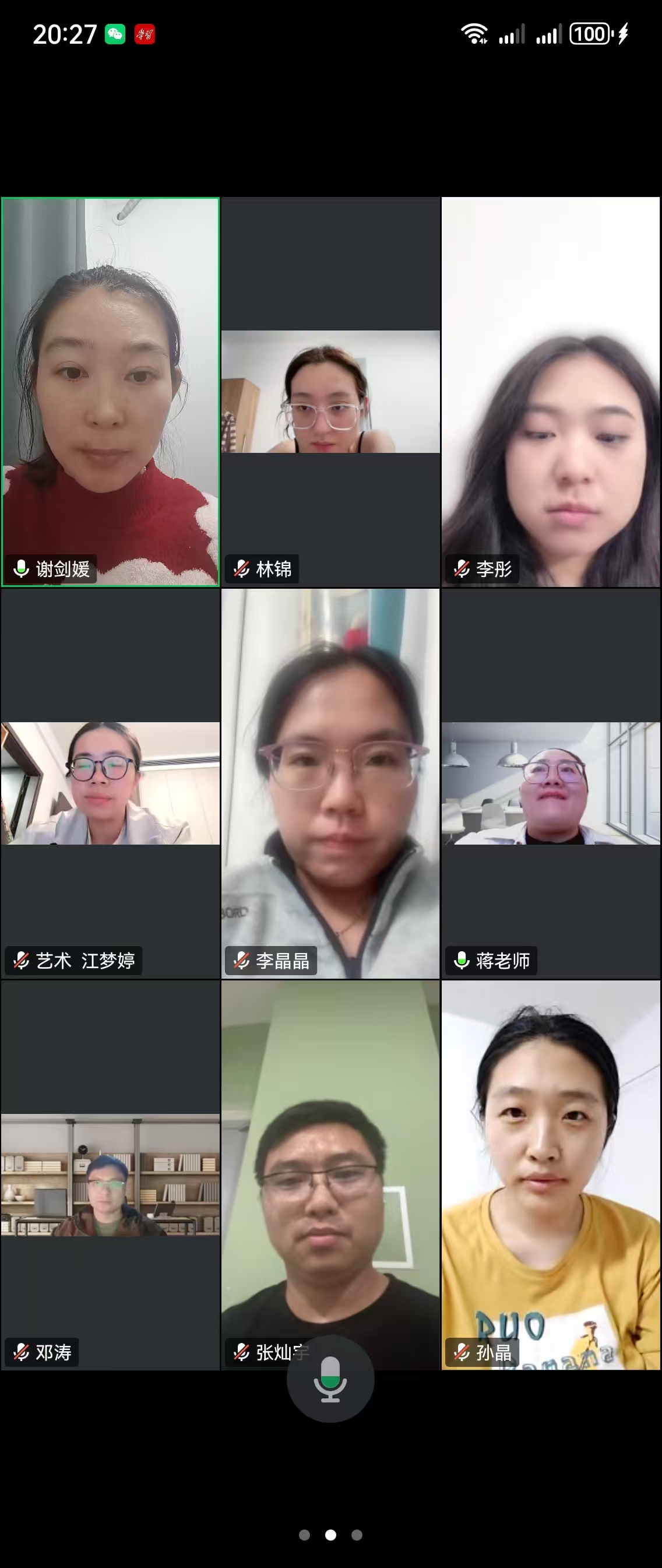
Task: Tap the floating microphone button
Action: point(330,1379)
